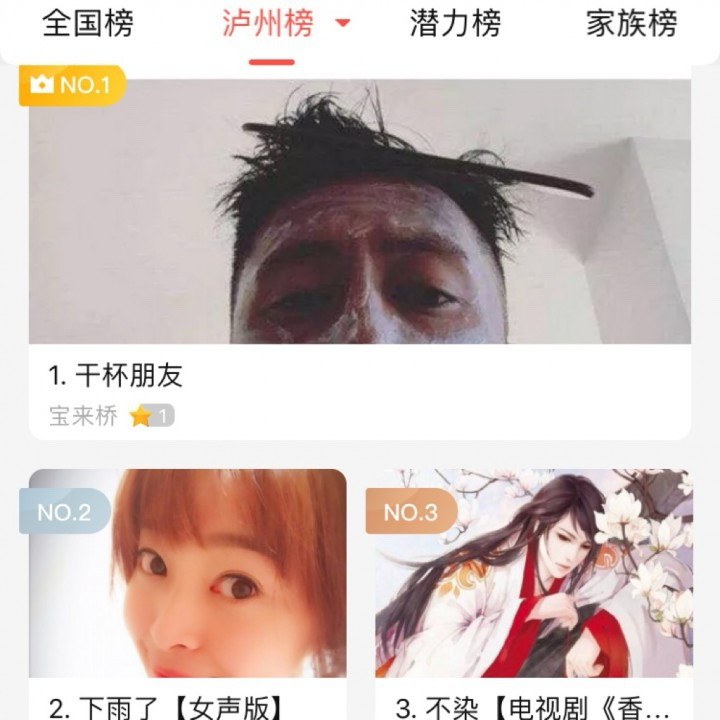The height and width of the screenshot is (720, 720).
Task: Open the NO.1 song 干杯朋友
Action: pyautogui.click(x=359, y=250)
